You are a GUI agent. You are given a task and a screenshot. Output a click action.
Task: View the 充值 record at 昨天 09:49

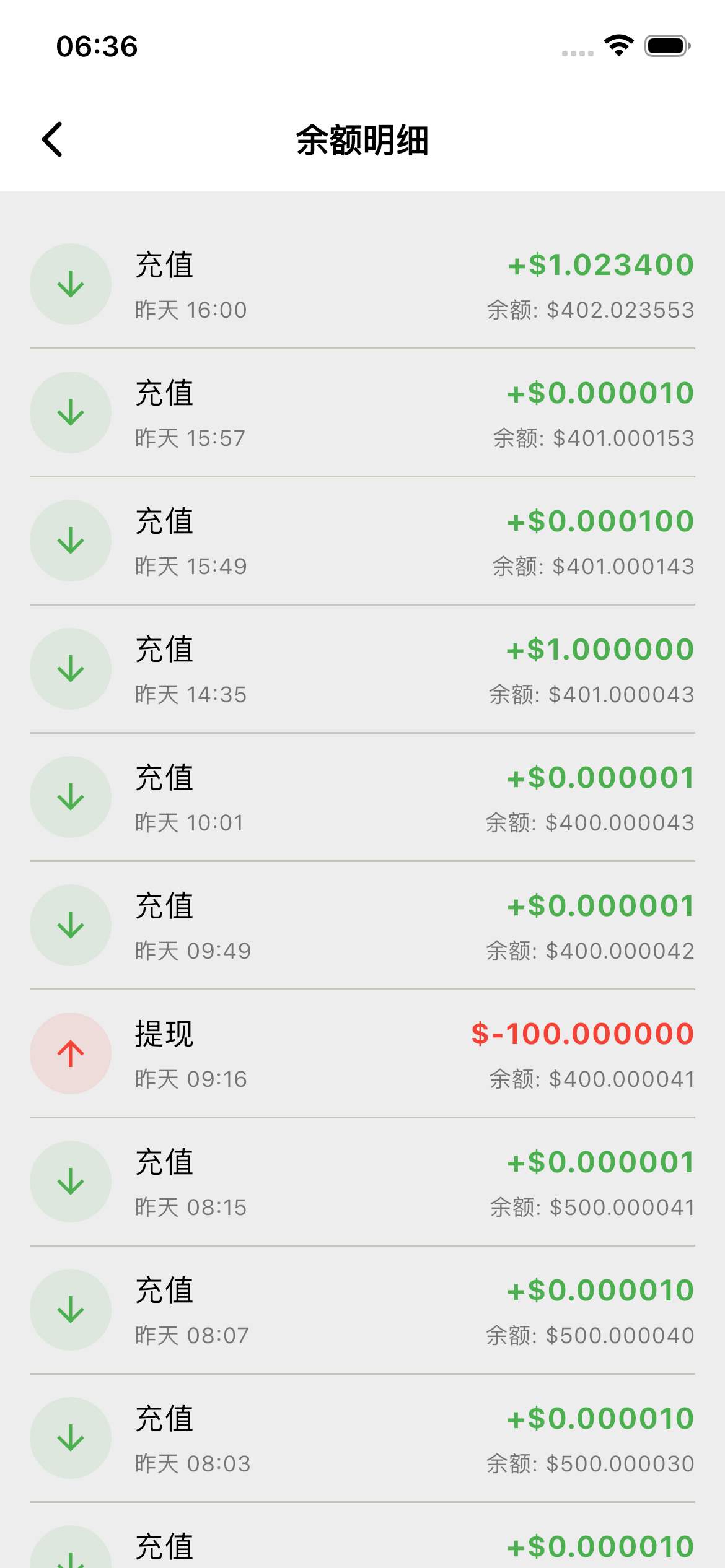coord(362,926)
